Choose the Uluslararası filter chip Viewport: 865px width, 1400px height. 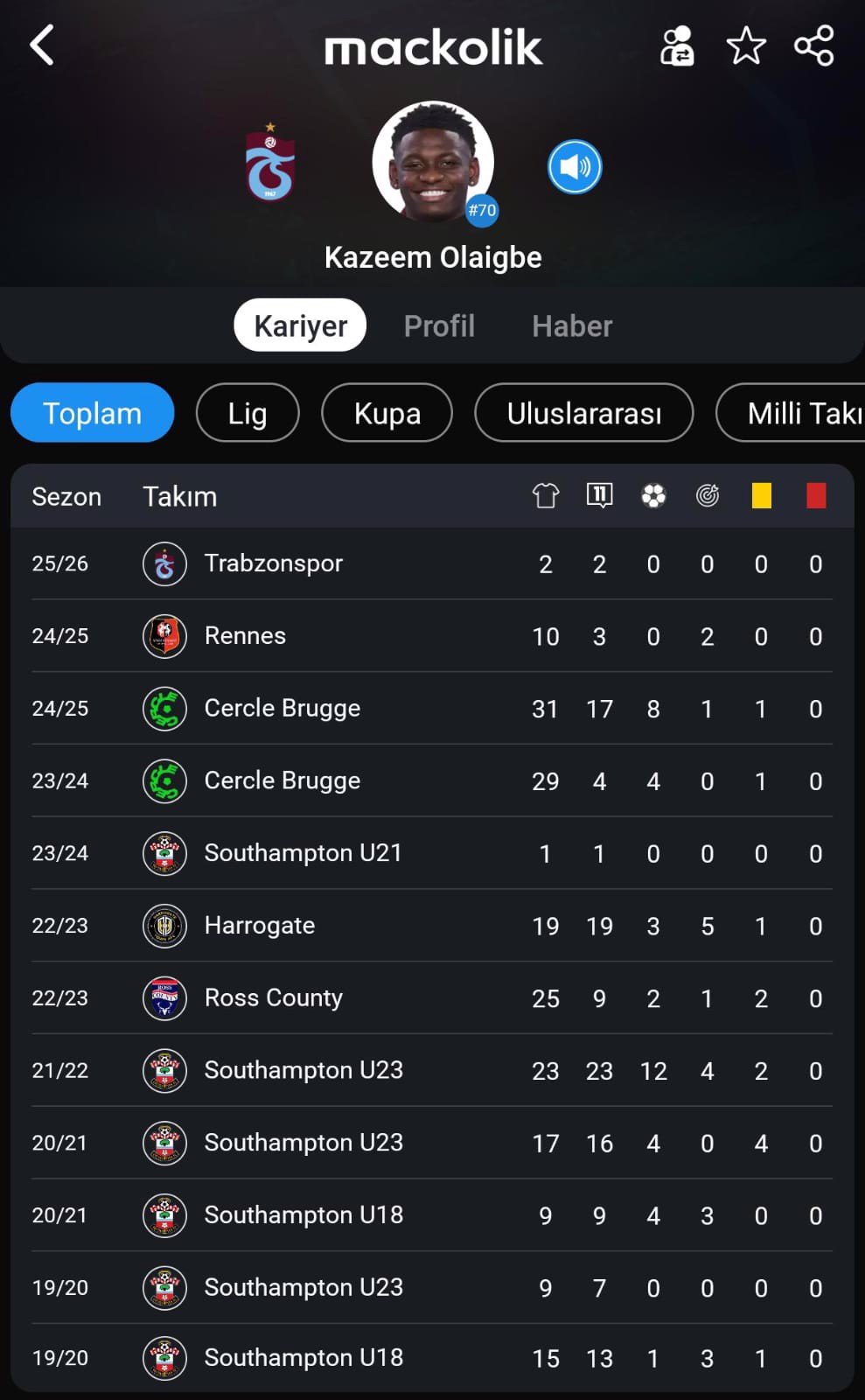[584, 413]
